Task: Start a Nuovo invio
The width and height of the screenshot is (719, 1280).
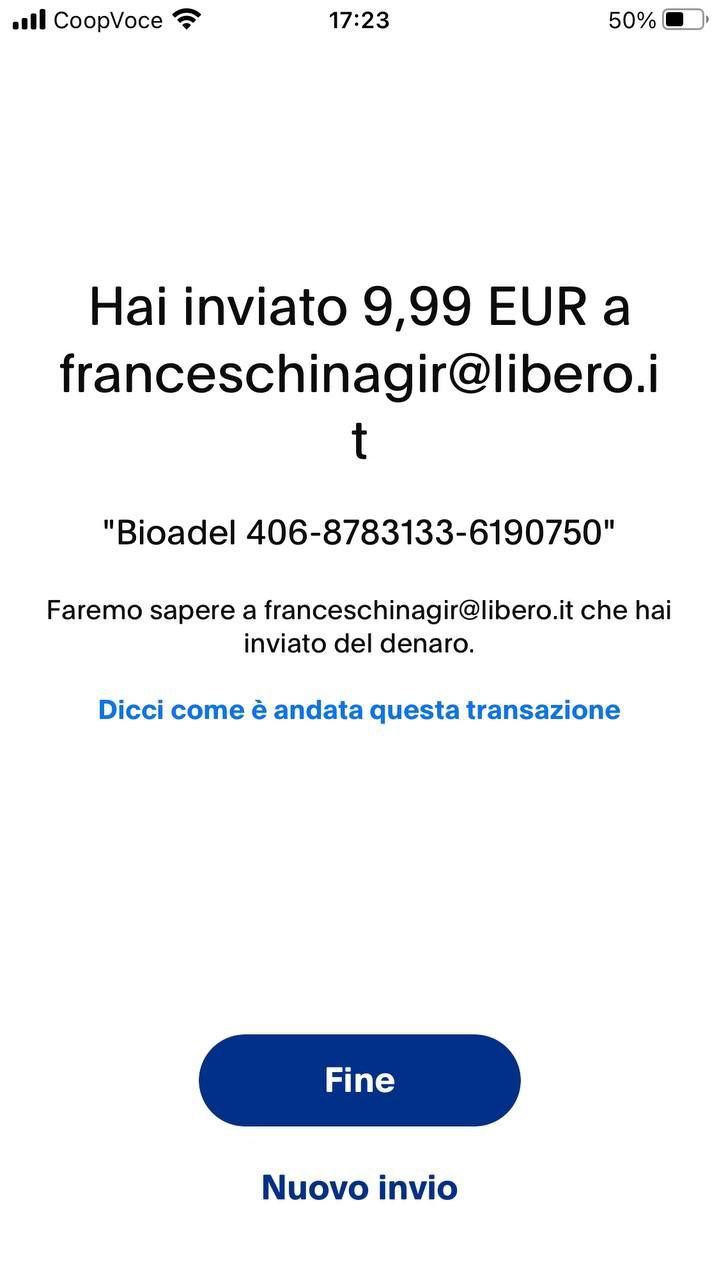Action: point(359,1187)
